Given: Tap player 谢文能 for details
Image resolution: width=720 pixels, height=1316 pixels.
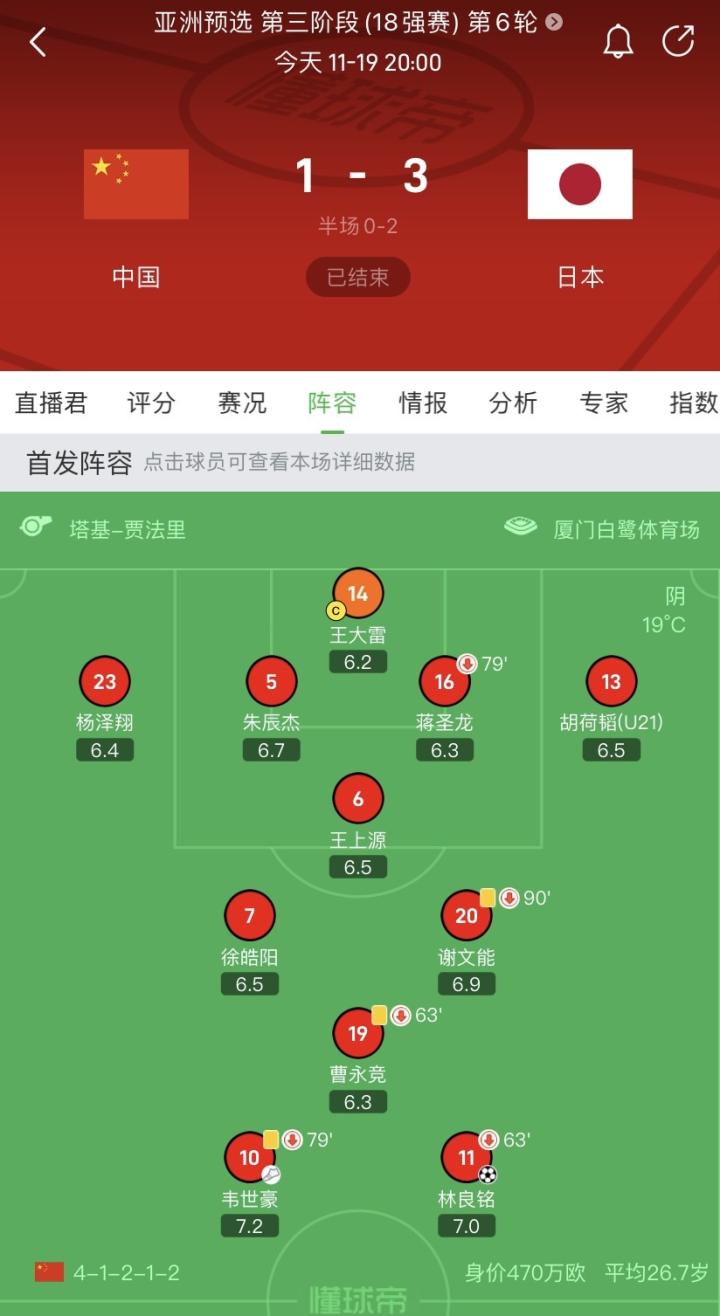Looking at the screenshot, I should [466, 916].
